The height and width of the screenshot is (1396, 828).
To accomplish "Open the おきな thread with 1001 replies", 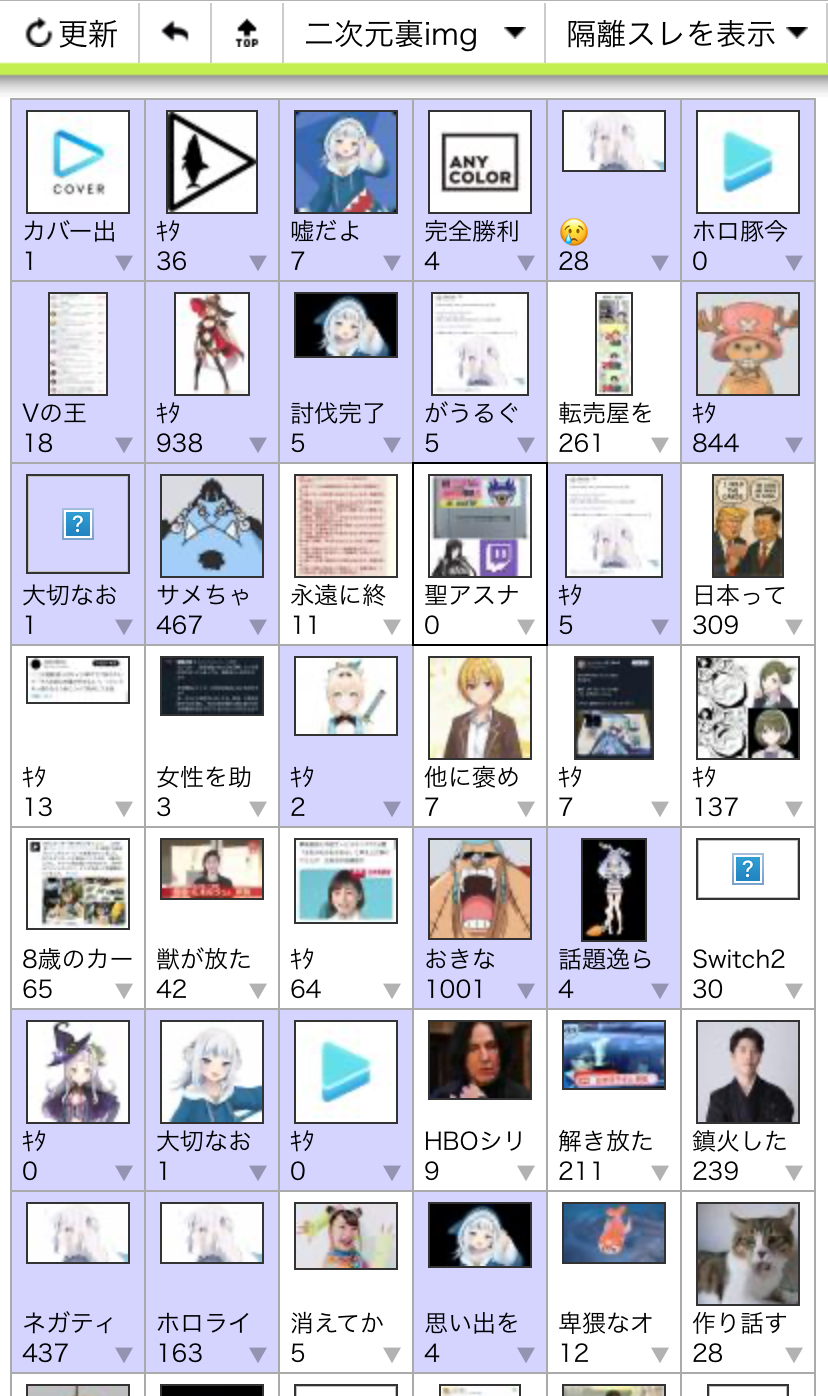I will click(480, 918).
